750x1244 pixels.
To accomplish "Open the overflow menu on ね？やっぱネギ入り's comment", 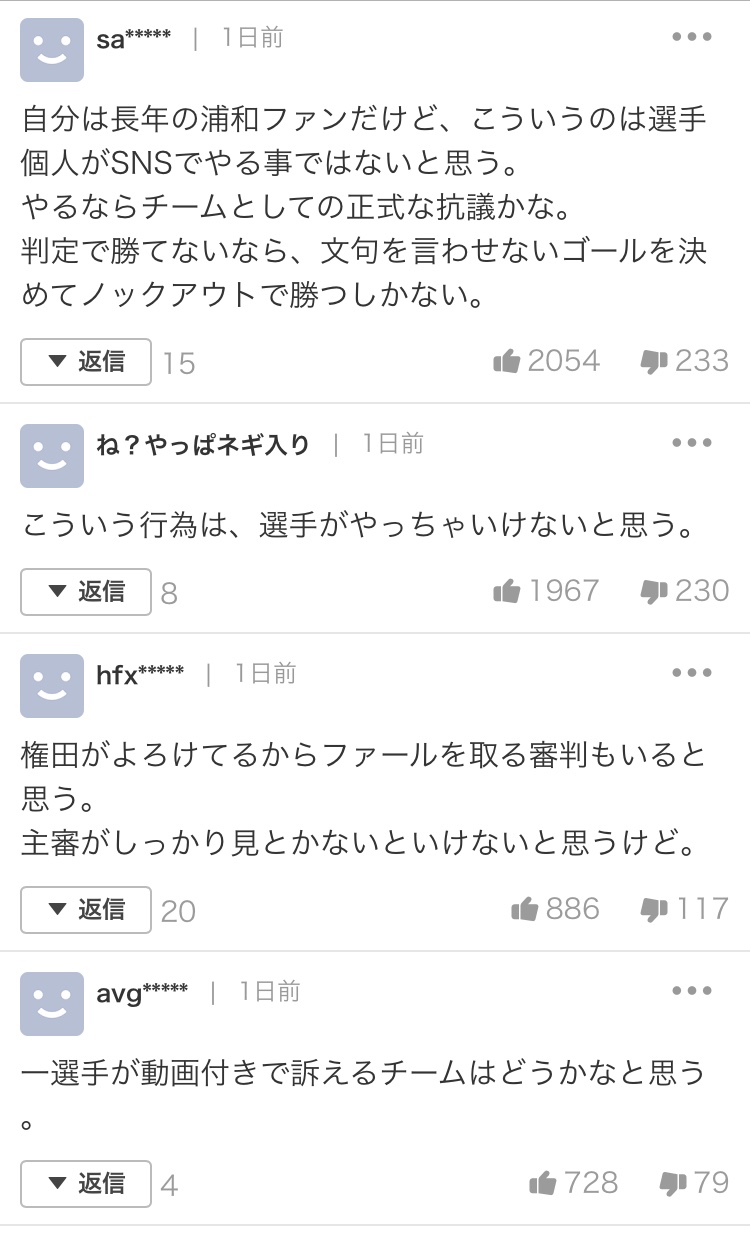I will click(x=691, y=443).
